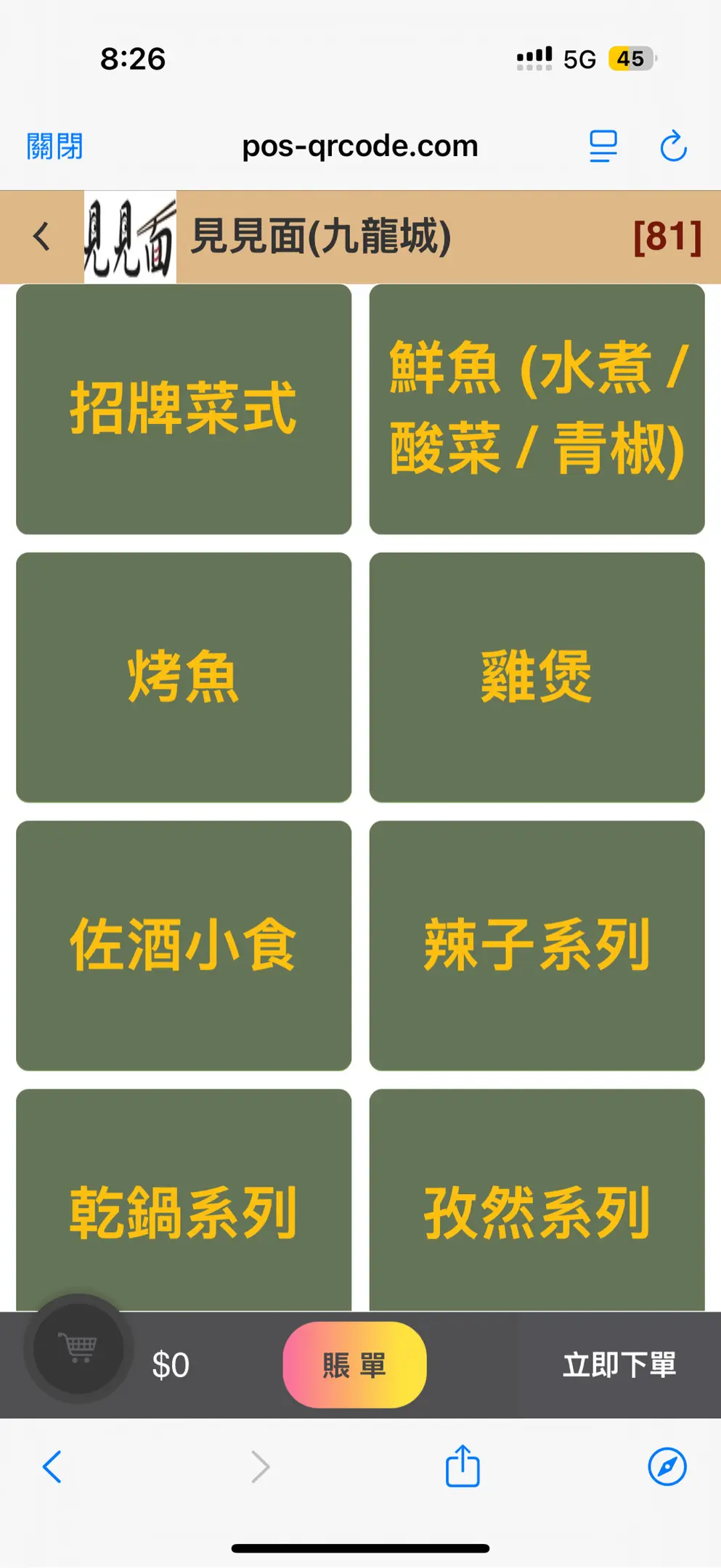The width and height of the screenshot is (721, 1568).
Task: Go back using the arrow beside 見見面 logo
Action: [x=42, y=237]
